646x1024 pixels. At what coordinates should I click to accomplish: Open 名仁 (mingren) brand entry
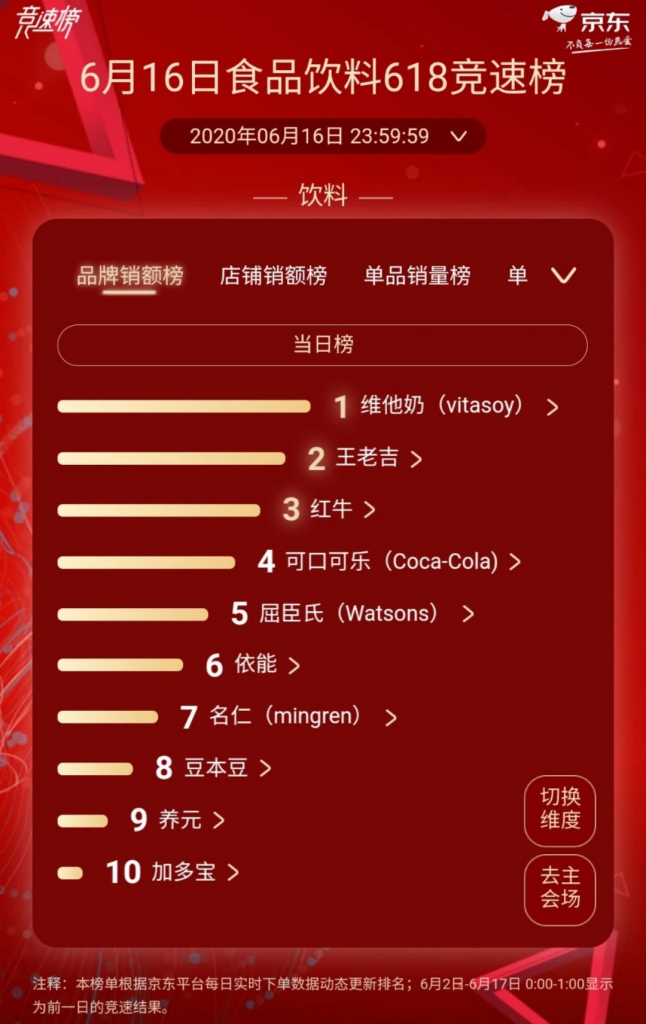coord(292,717)
